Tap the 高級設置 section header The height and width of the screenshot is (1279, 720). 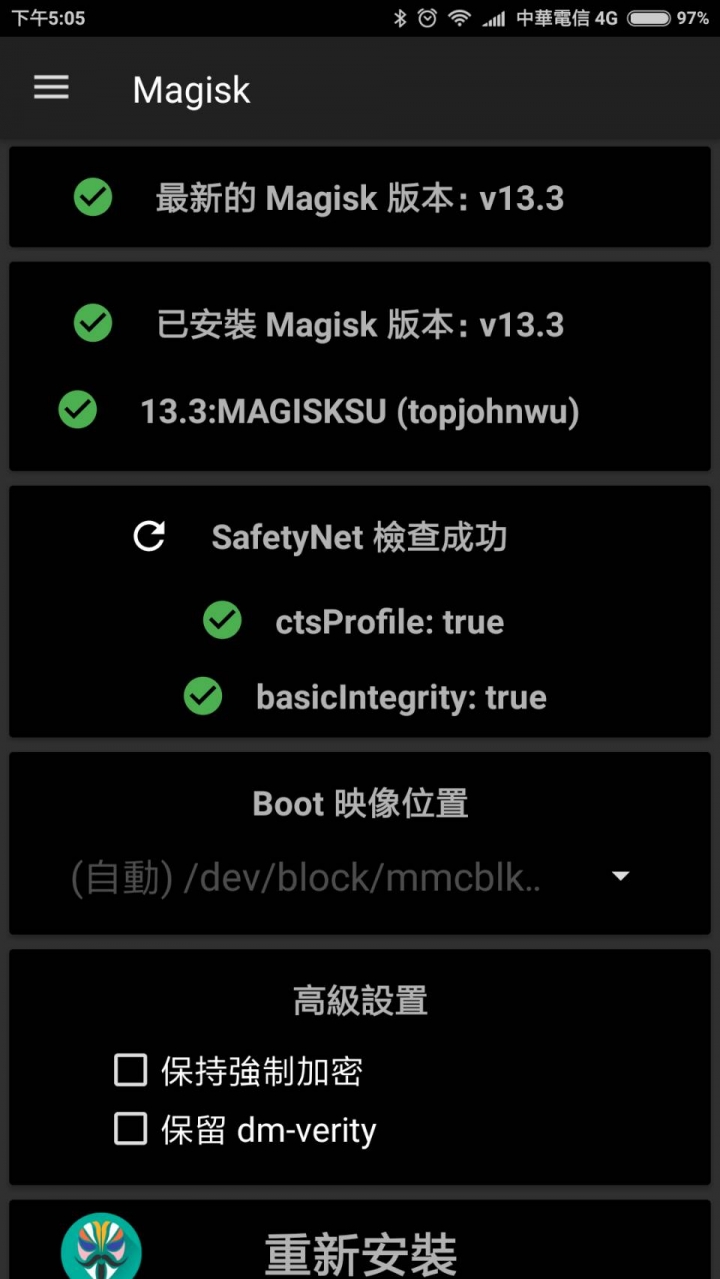[359, 999]
